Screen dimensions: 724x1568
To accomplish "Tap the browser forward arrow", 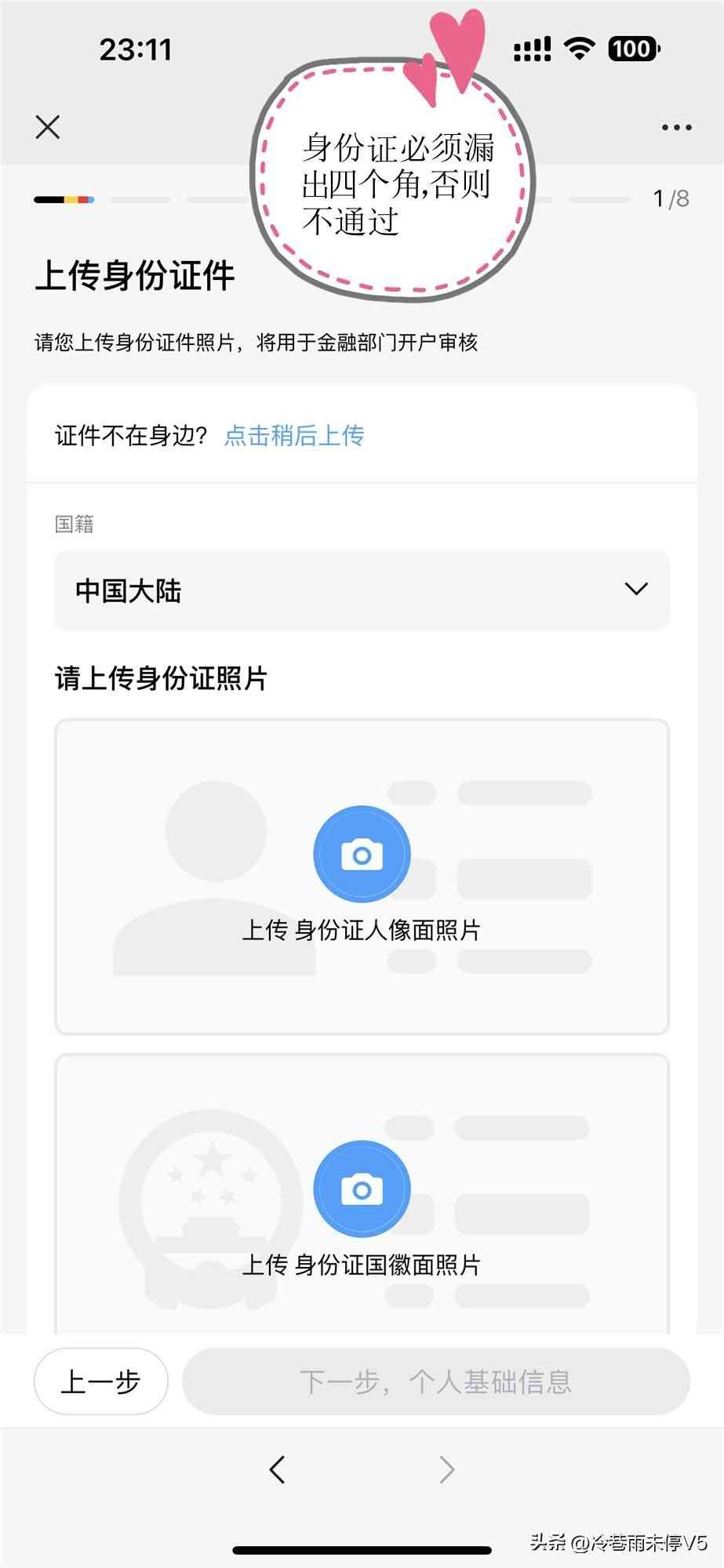I will tap(446, 1469).
